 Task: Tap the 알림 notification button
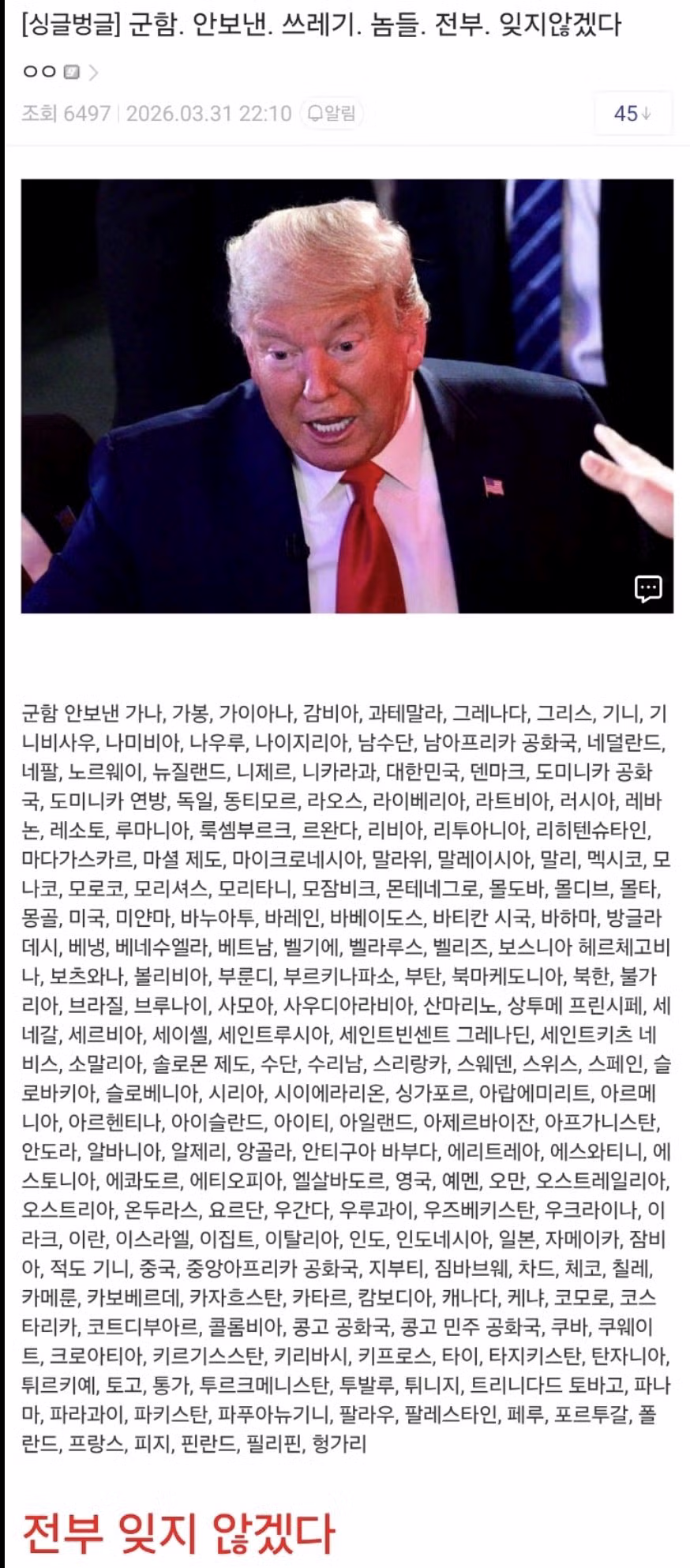click(x=332, y=113)
